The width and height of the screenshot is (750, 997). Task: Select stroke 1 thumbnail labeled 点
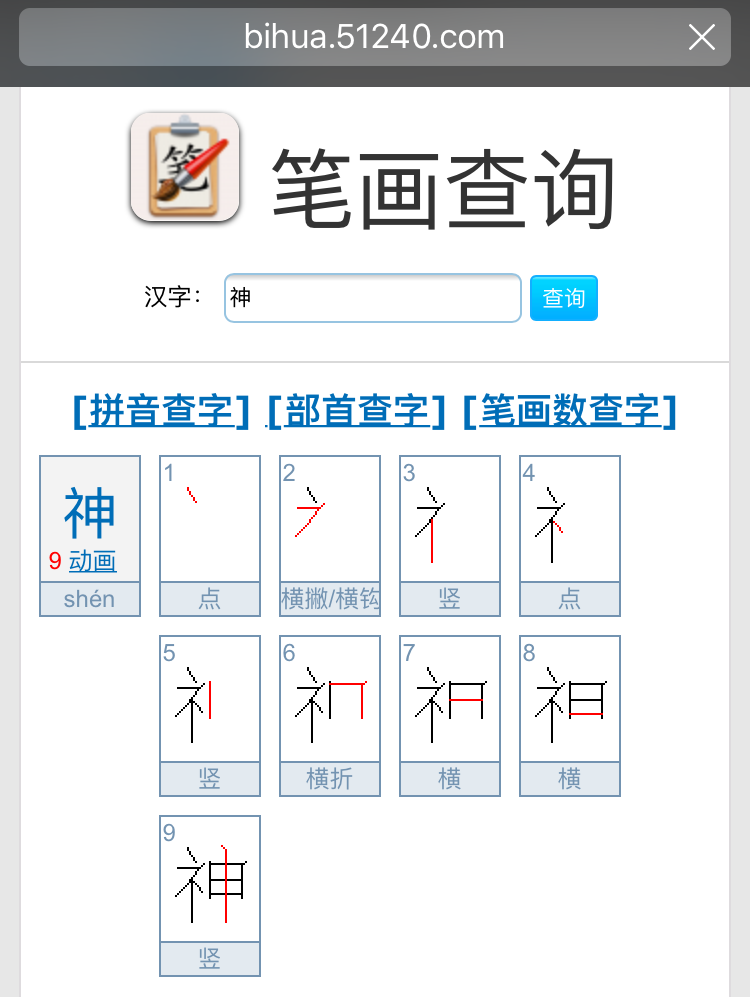pyautogui.click(x=209, y=535)
